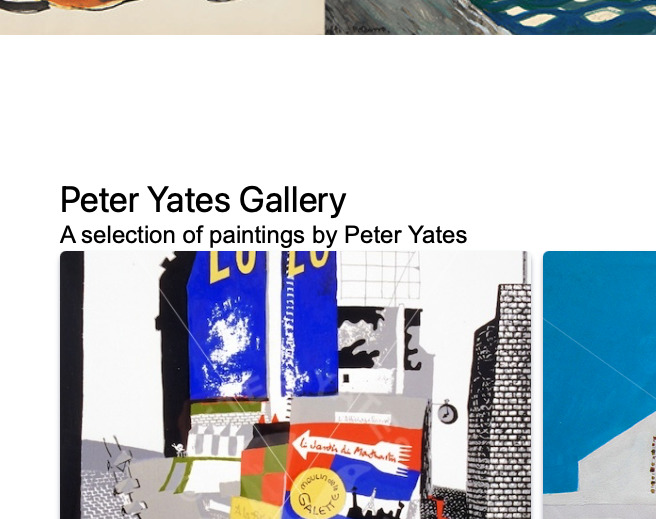Open the Montmartre street scene painting
Viewport: 656px width, 519px height.
pos(295,385)
